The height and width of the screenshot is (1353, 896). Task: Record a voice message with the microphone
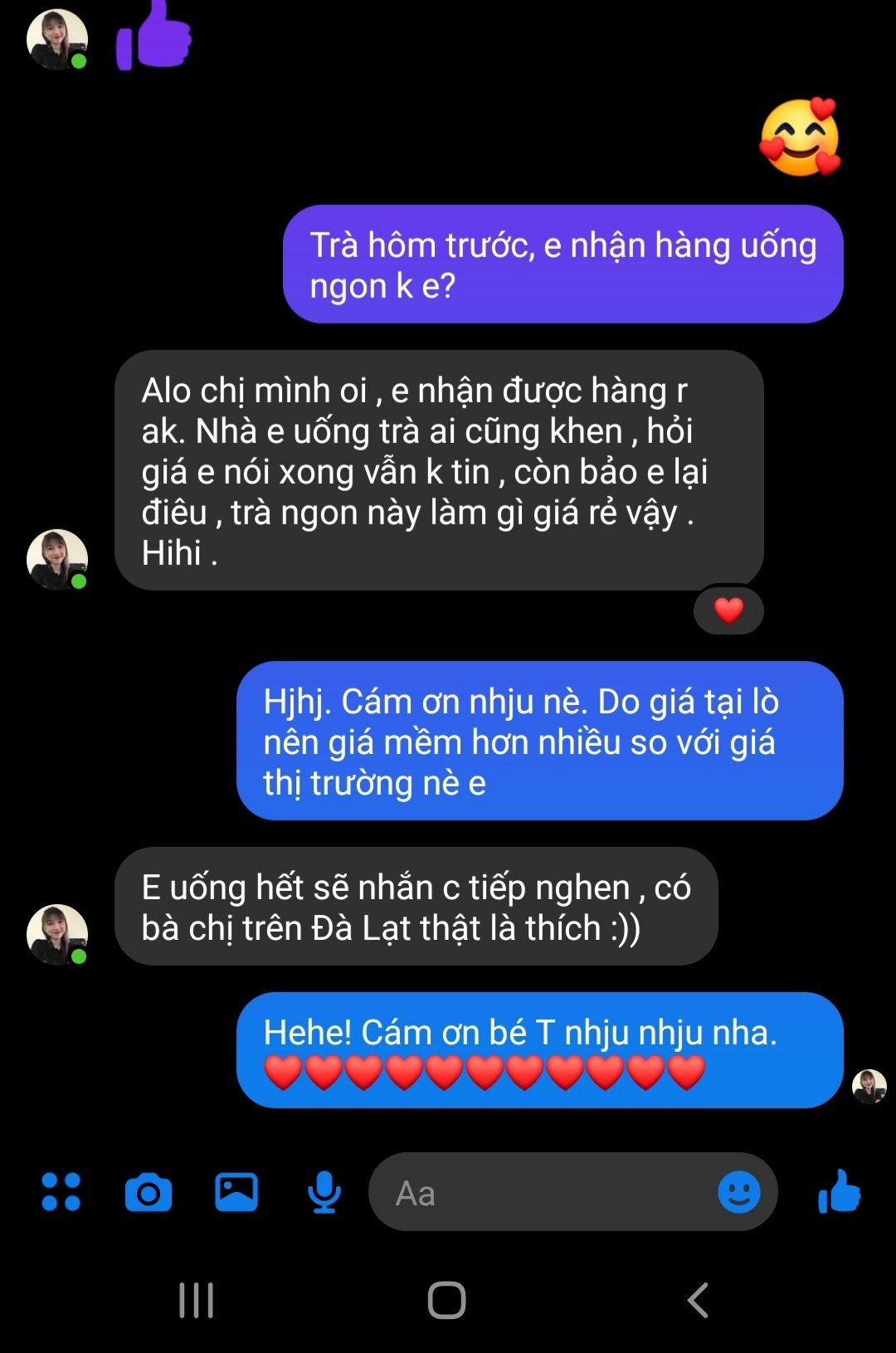[x=324, y=1192]
